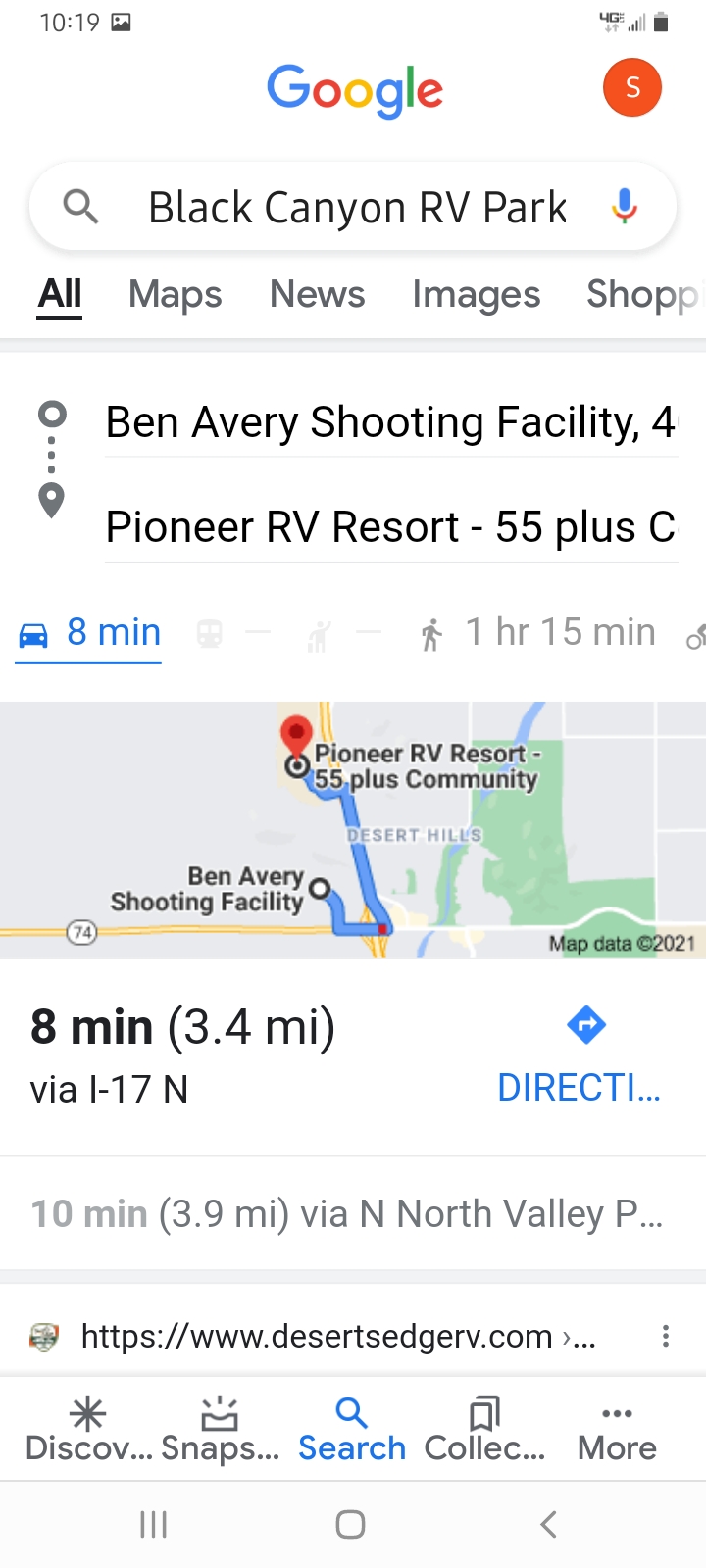This screenshot has width=706, height=1568.
Task: Choose the 10 min route via N North Valley
Action: [347, 1214]
